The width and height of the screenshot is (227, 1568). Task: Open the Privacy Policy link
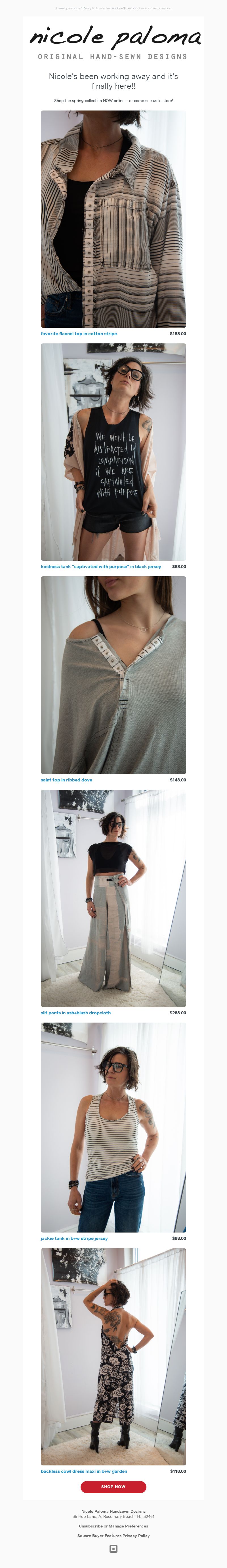click(x=136, y=1536)
